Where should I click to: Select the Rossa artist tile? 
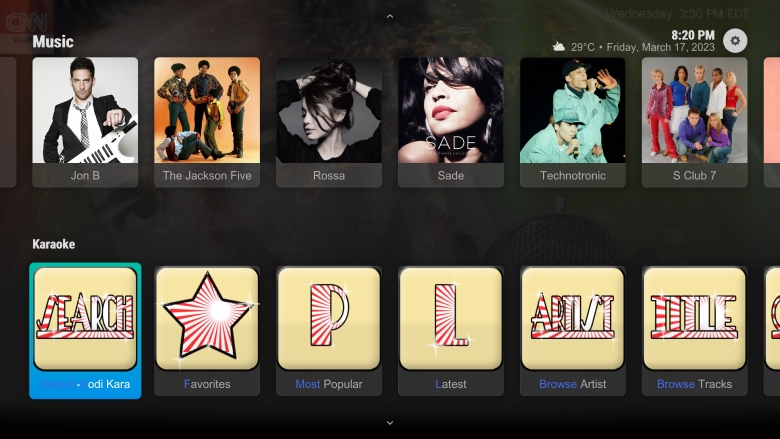(329, 120)
